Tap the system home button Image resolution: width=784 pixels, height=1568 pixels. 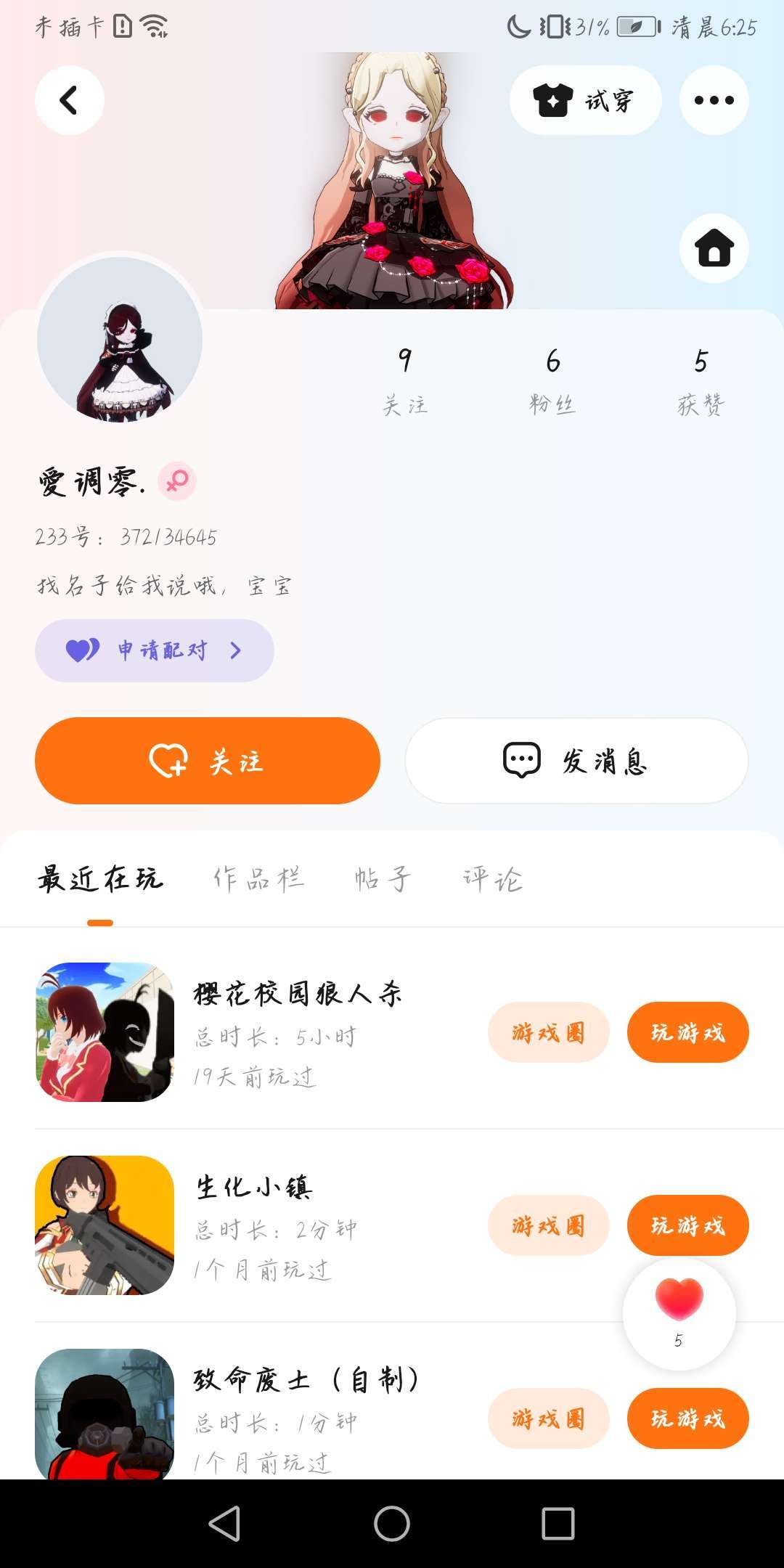[392, 1523]
